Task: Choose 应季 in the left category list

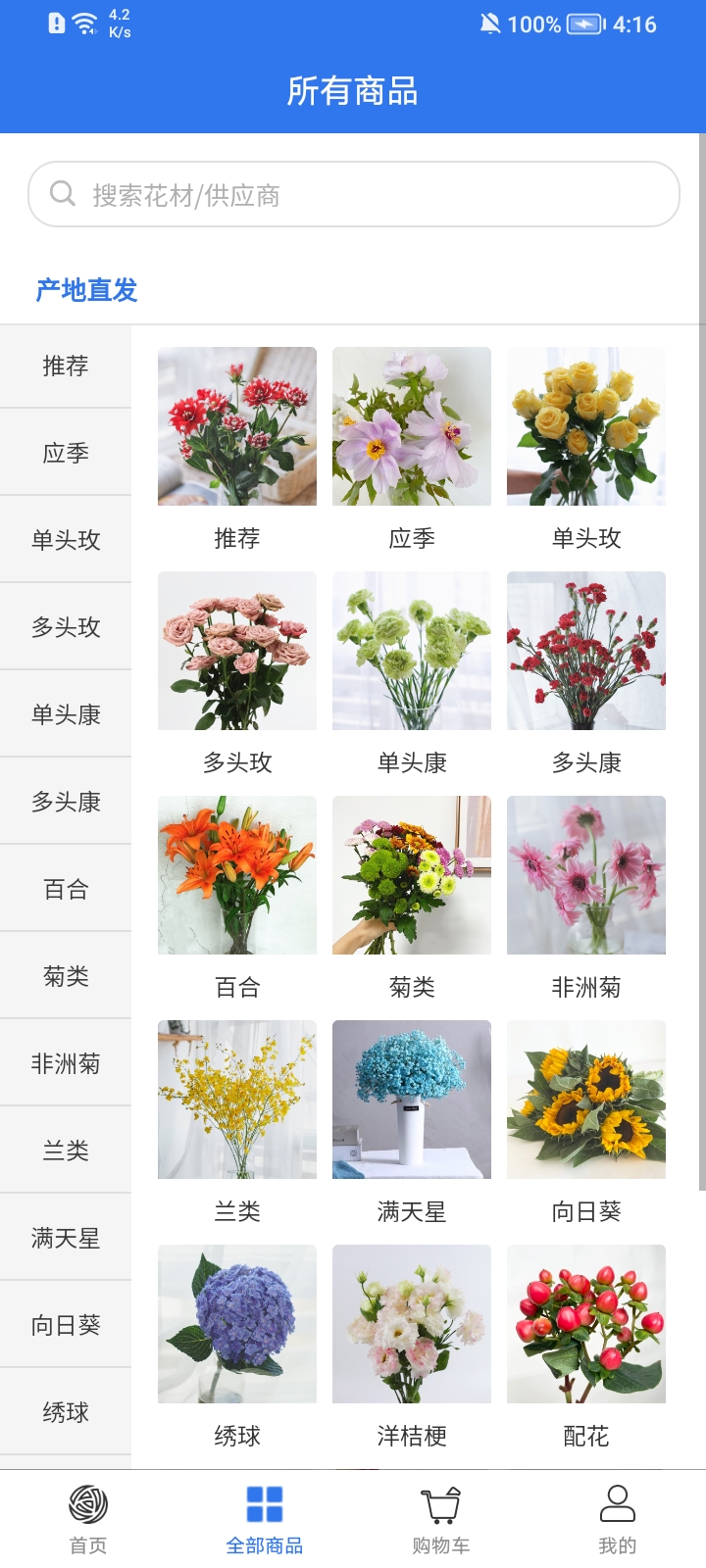Action: click(66, 453)
